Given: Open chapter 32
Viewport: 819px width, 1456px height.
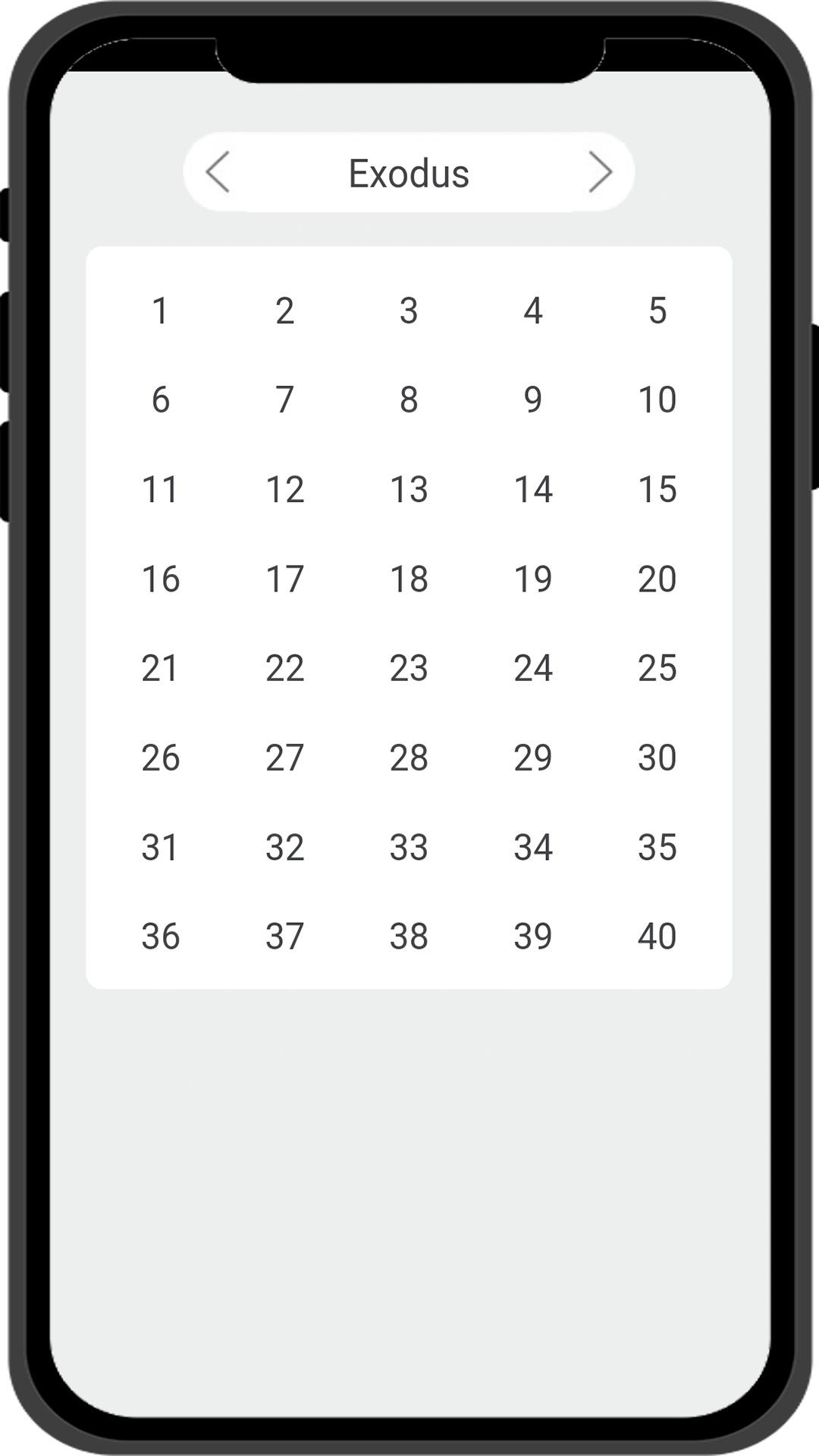Looking at the screenshot, I should point(284,847).
